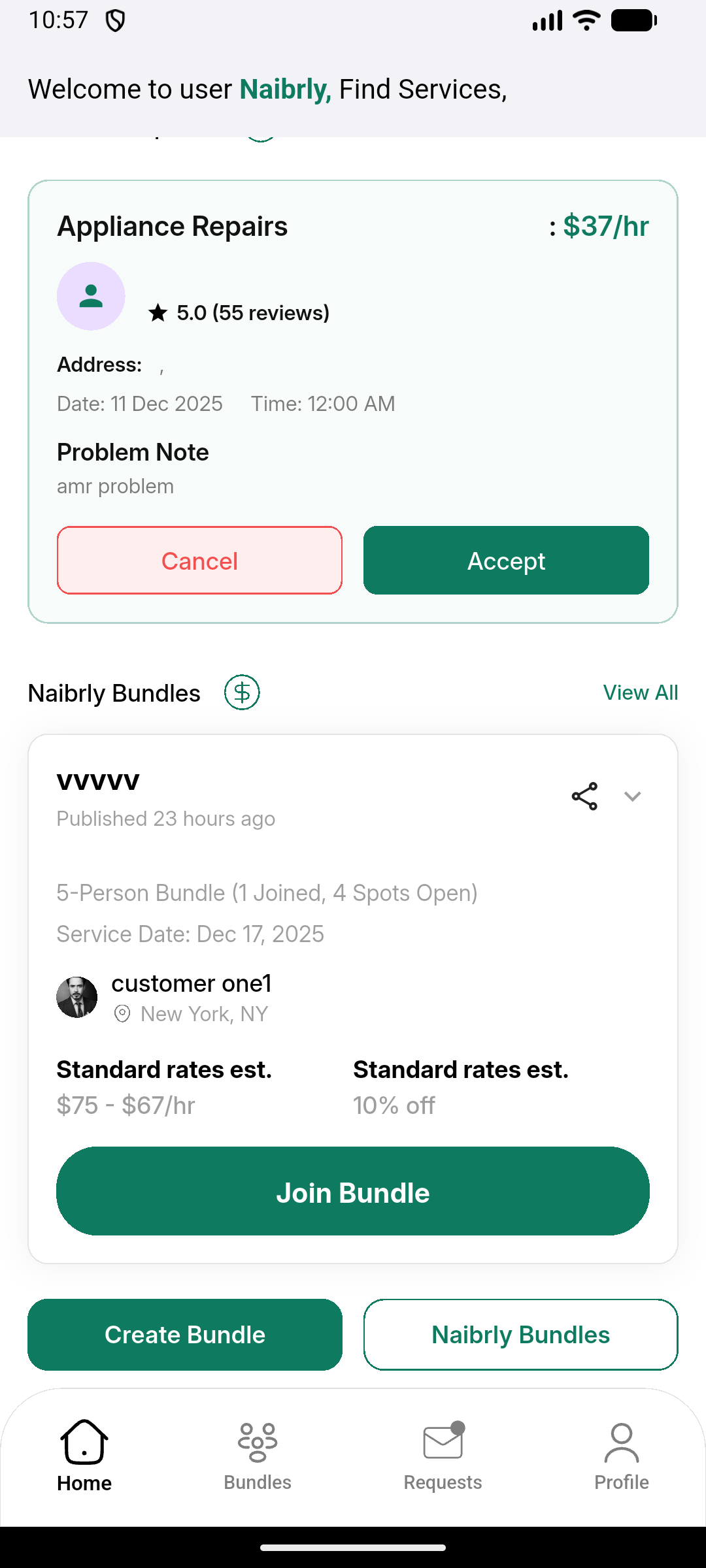
Task: Expand the vvvvv bundle details
Action: click(x=632, y=796)
